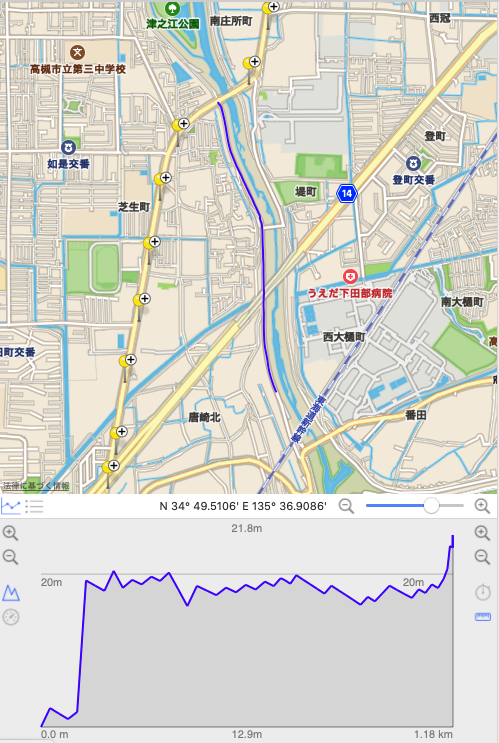The height and width of the screenshot is (743, 499).
Task: Zoom in the map with the plus magnifier
Action: click(x=482, y=506)
